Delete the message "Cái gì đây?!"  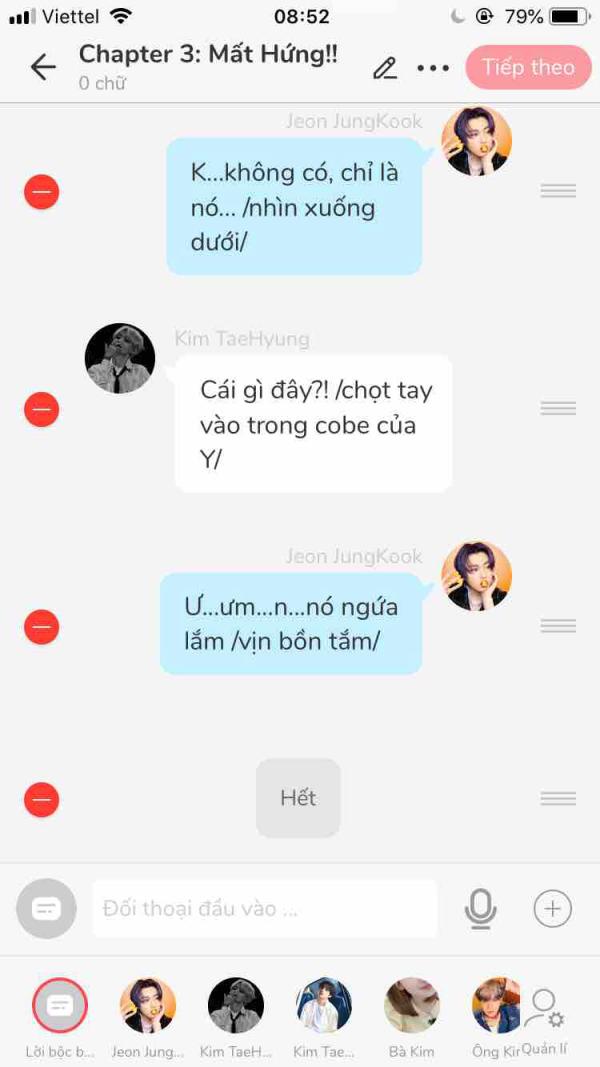click(41, 410)
